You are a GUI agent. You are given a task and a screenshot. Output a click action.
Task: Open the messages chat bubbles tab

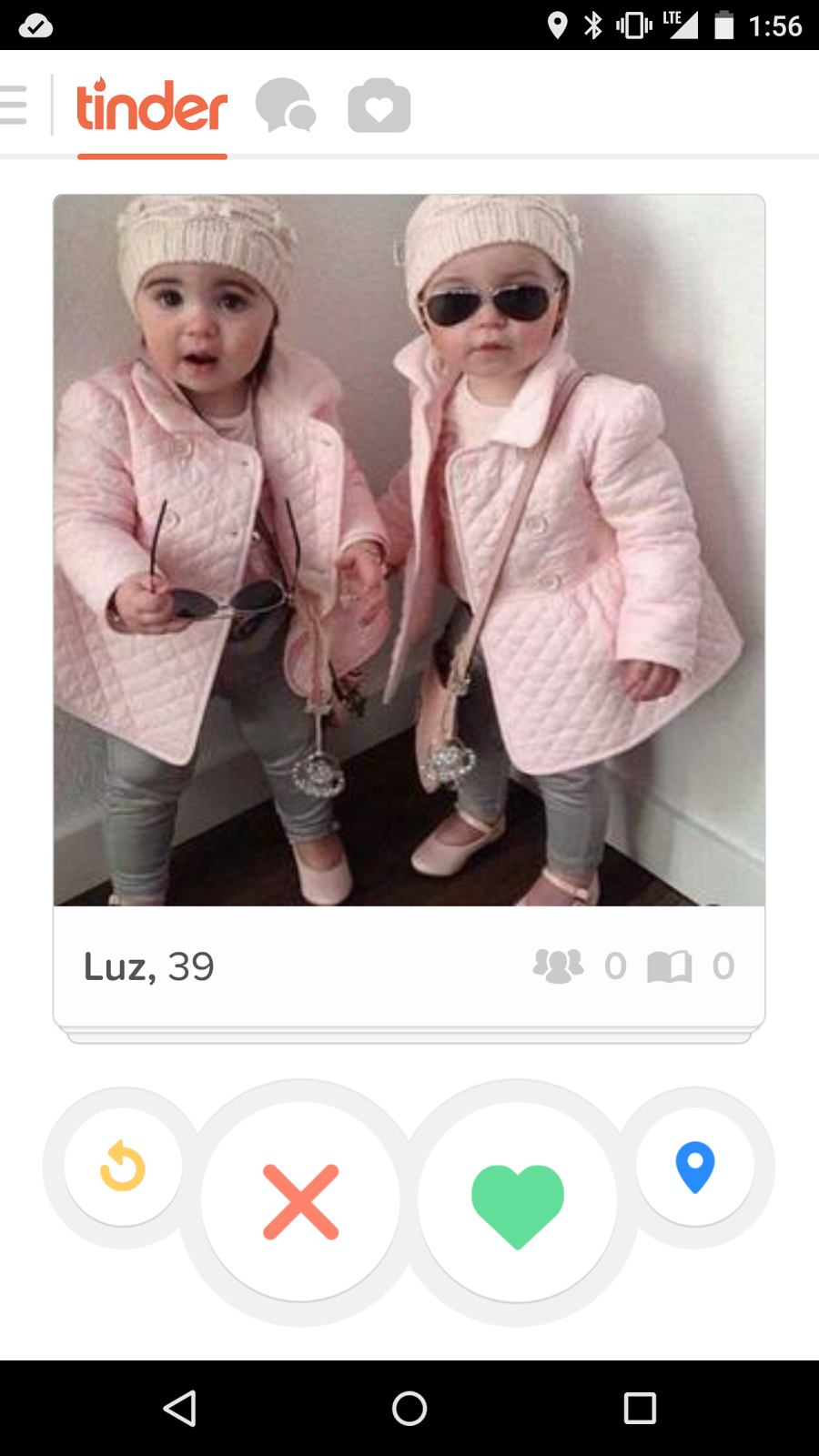[x=286, y=106]
